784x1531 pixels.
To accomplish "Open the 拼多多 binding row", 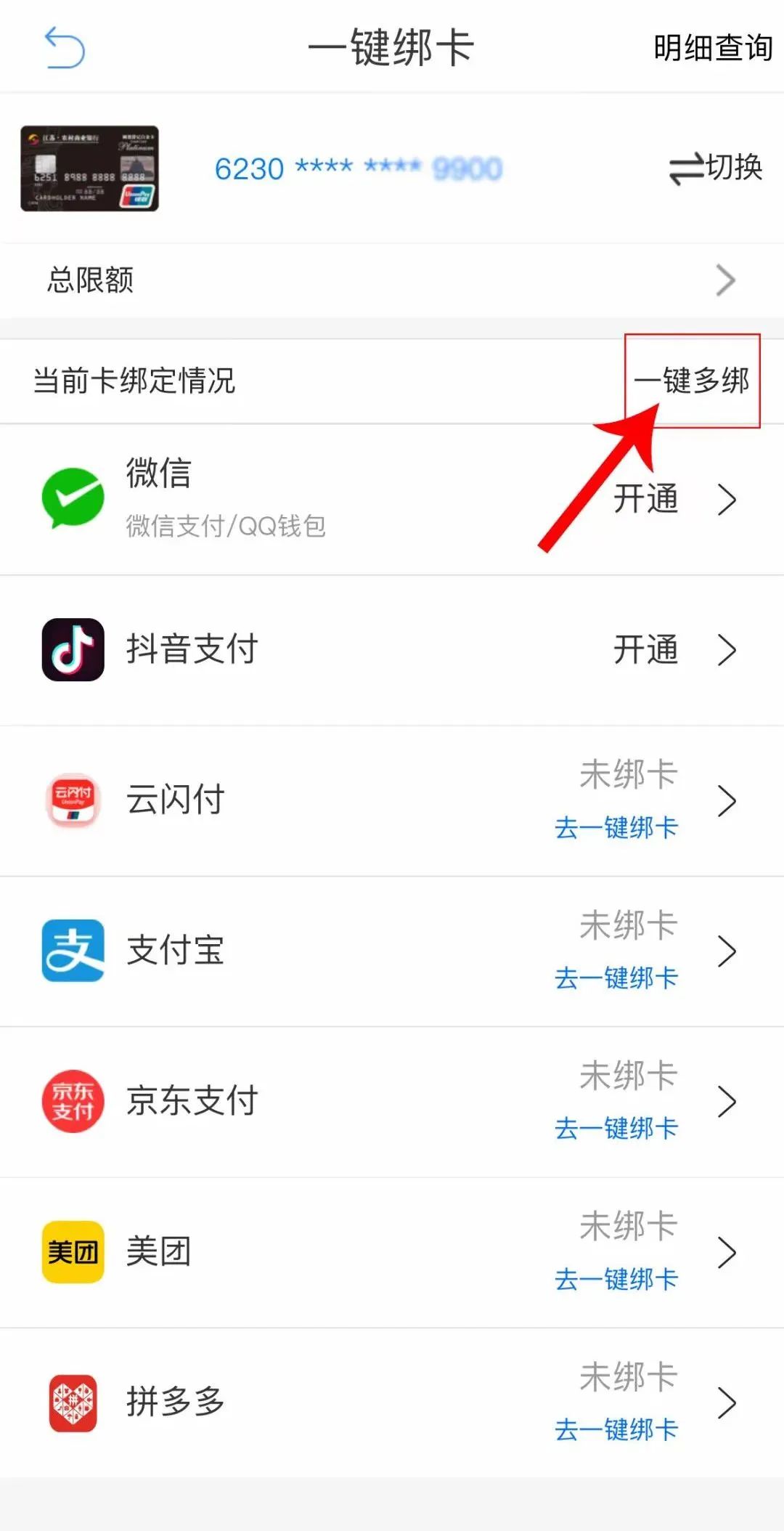I will pos(392,1402).
